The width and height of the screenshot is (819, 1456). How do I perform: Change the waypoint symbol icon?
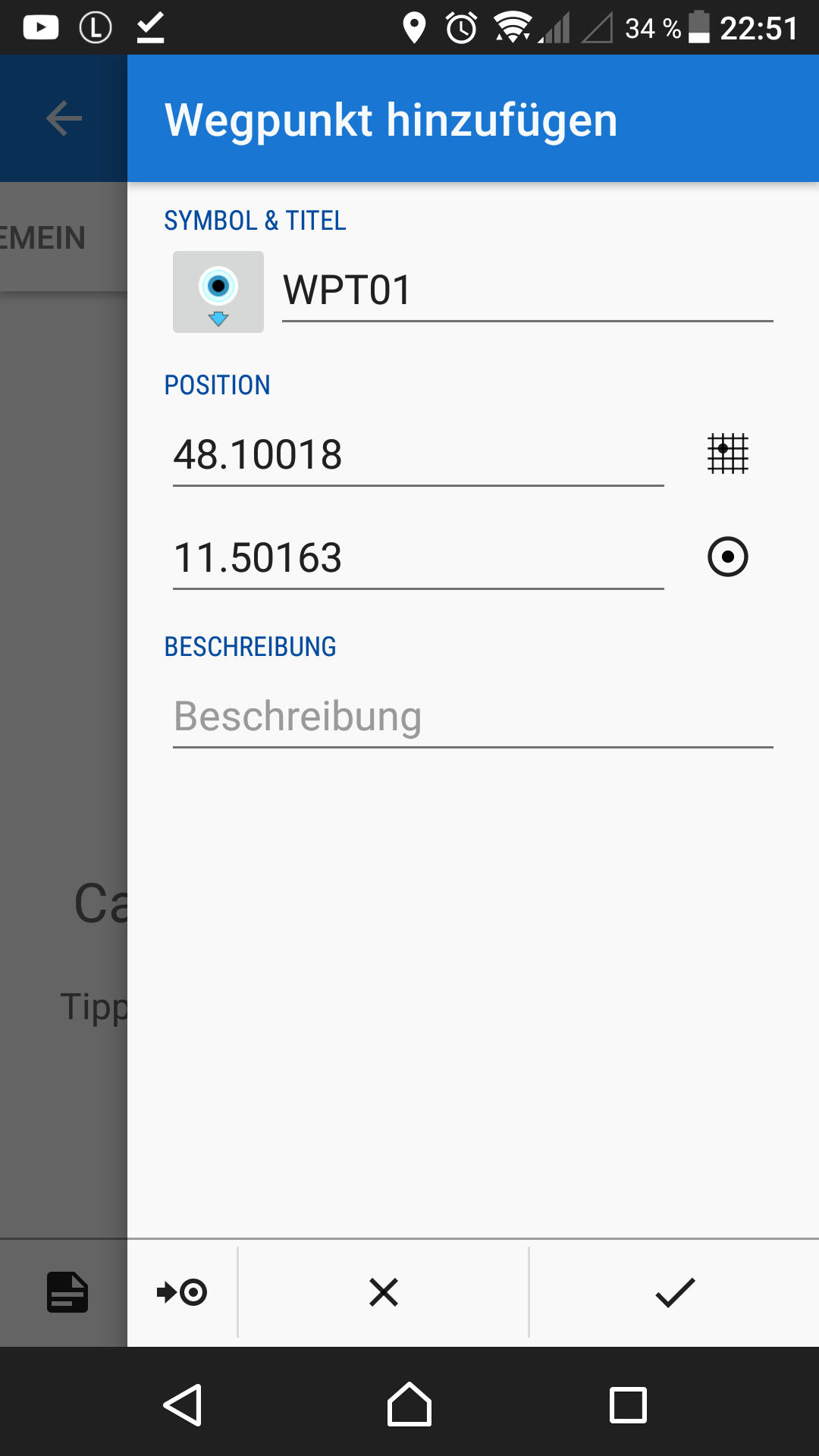[218, 292]
